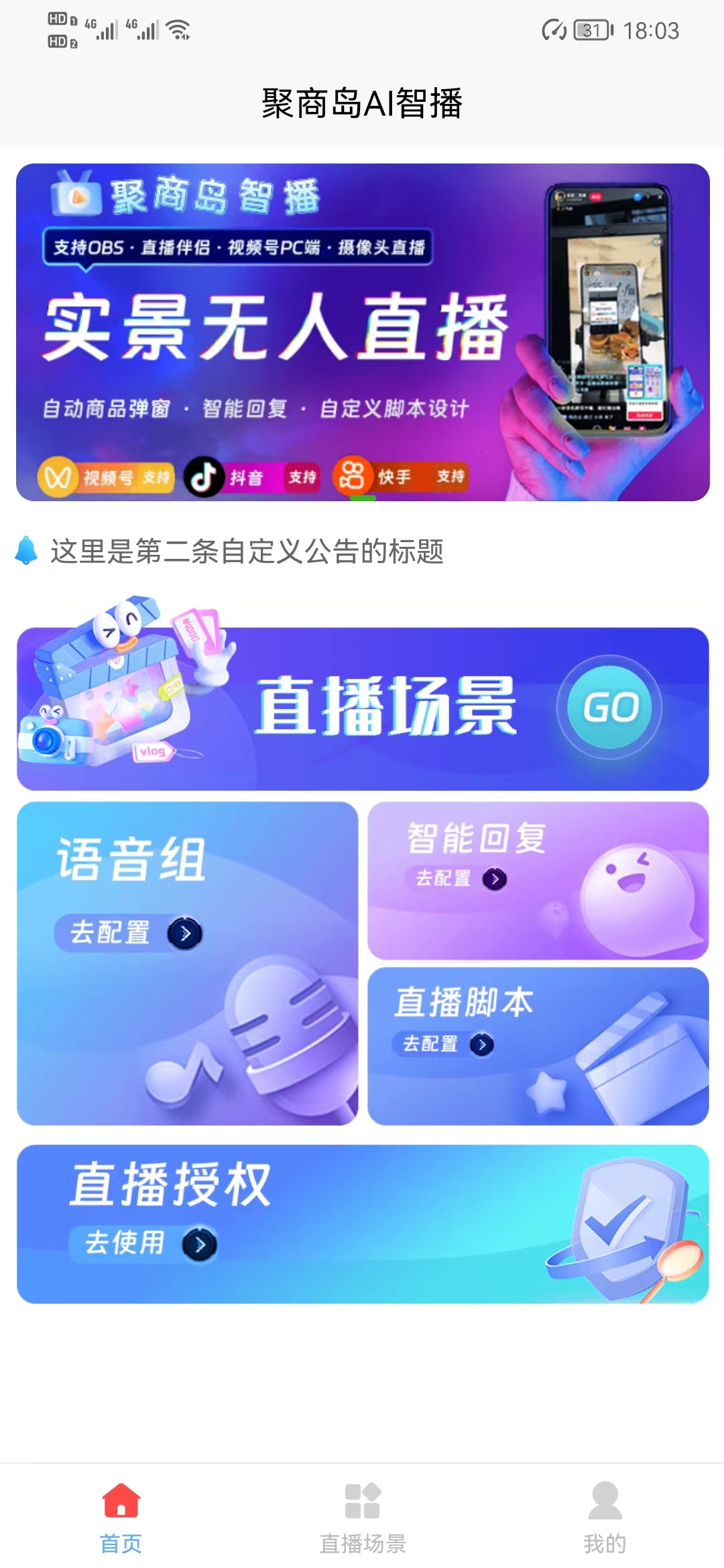Image resolution: width=724 pixels, height=1568 pixels.
Task: Configure 智能回复 via 去配置
Action: point(461,878)
